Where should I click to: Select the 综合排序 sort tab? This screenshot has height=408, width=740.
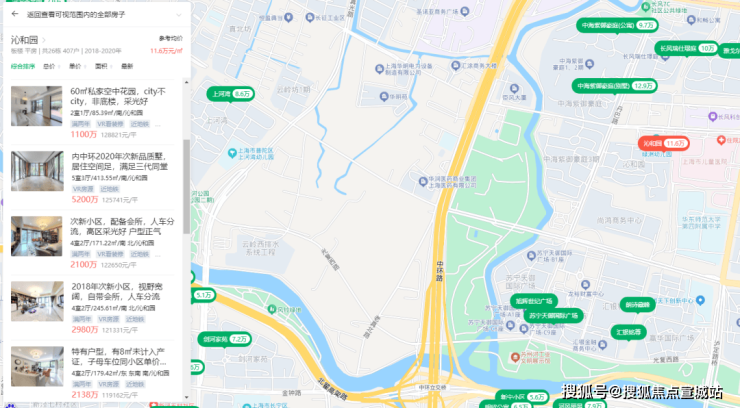point(22,66)
